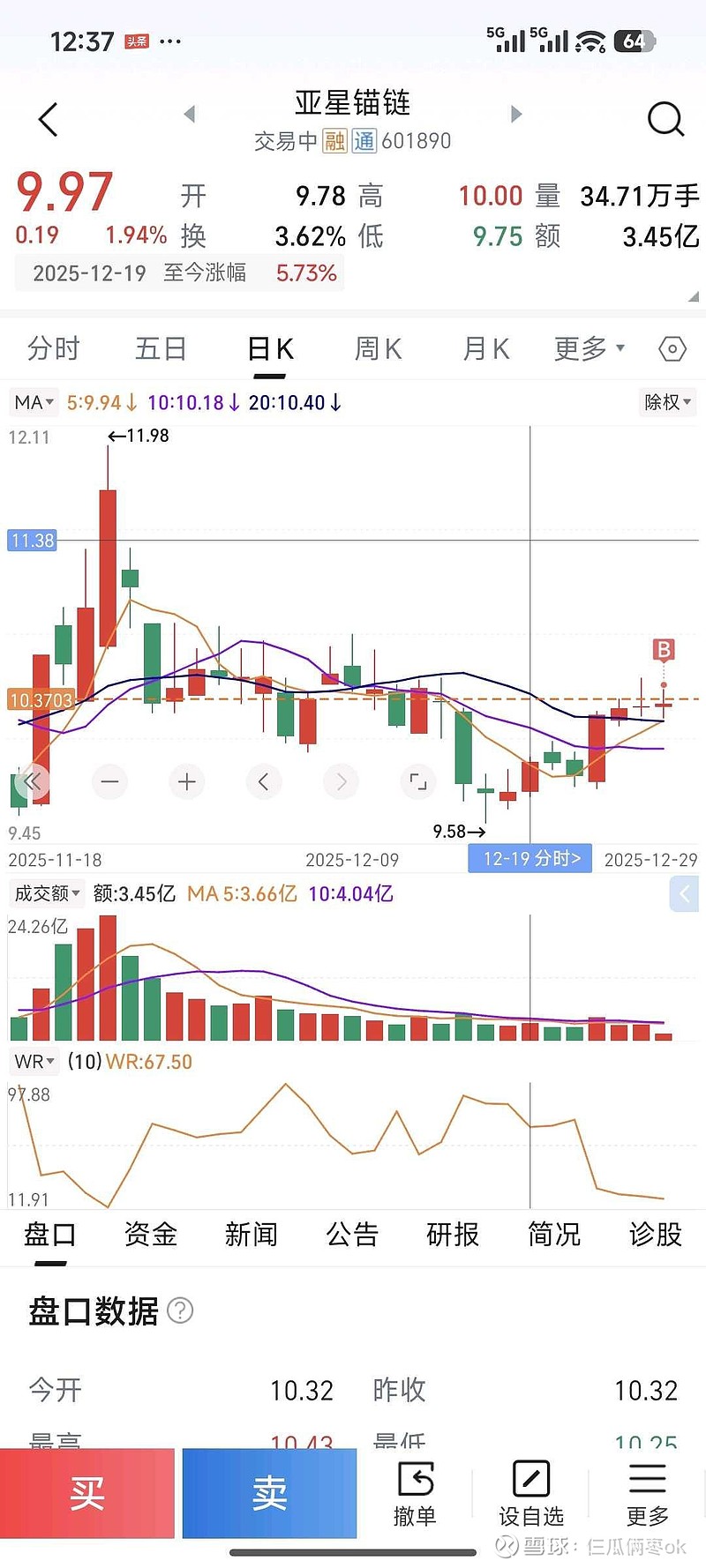Viewport: 706px width, 1568px height.
Task: Open the 成交额 indicator dropdown
Action: click(x=46, y=893)
